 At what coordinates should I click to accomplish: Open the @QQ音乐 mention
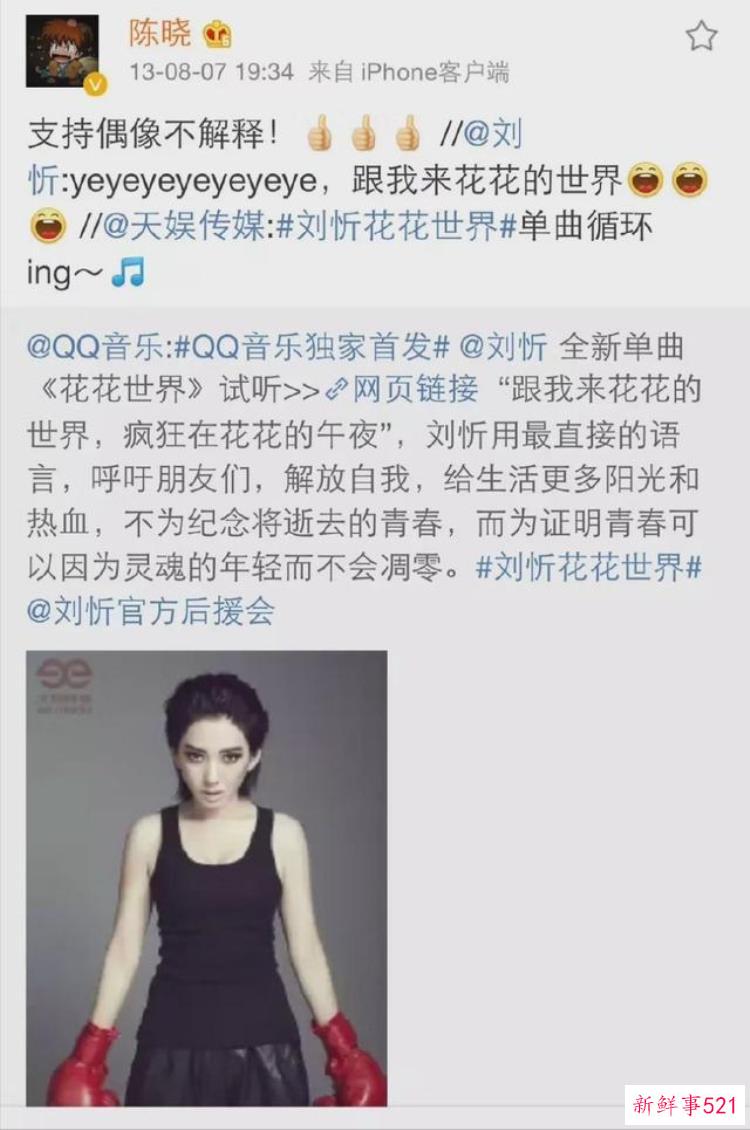pos(96,347)
